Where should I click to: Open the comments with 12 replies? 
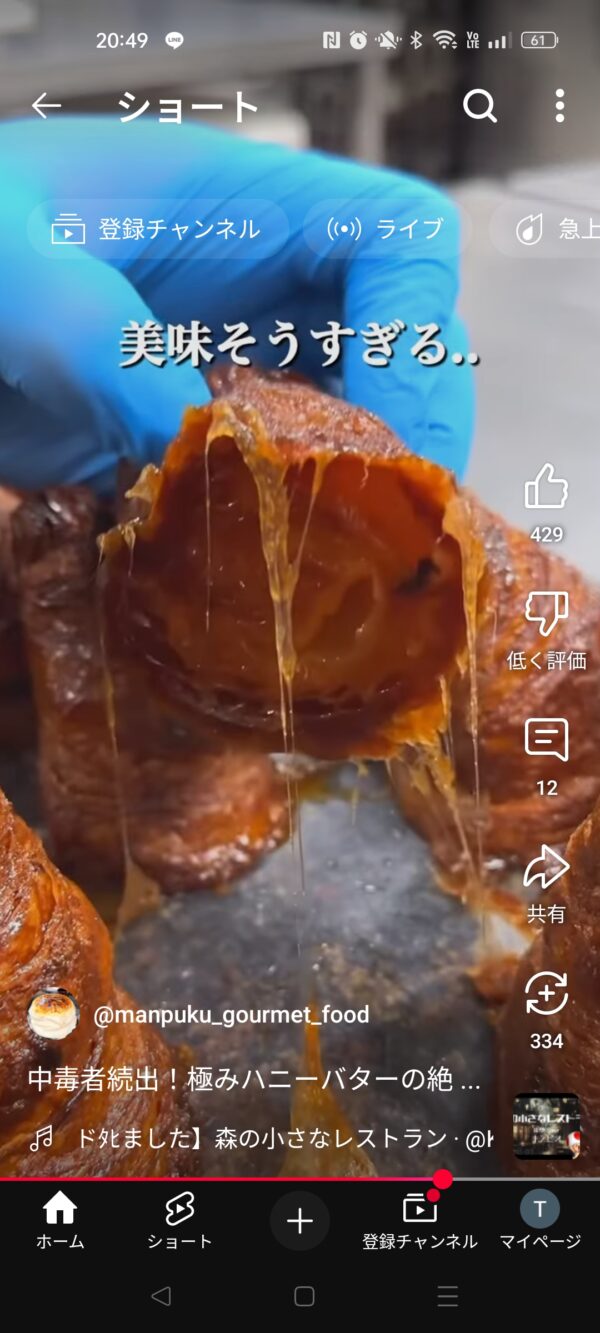[546, 741]
